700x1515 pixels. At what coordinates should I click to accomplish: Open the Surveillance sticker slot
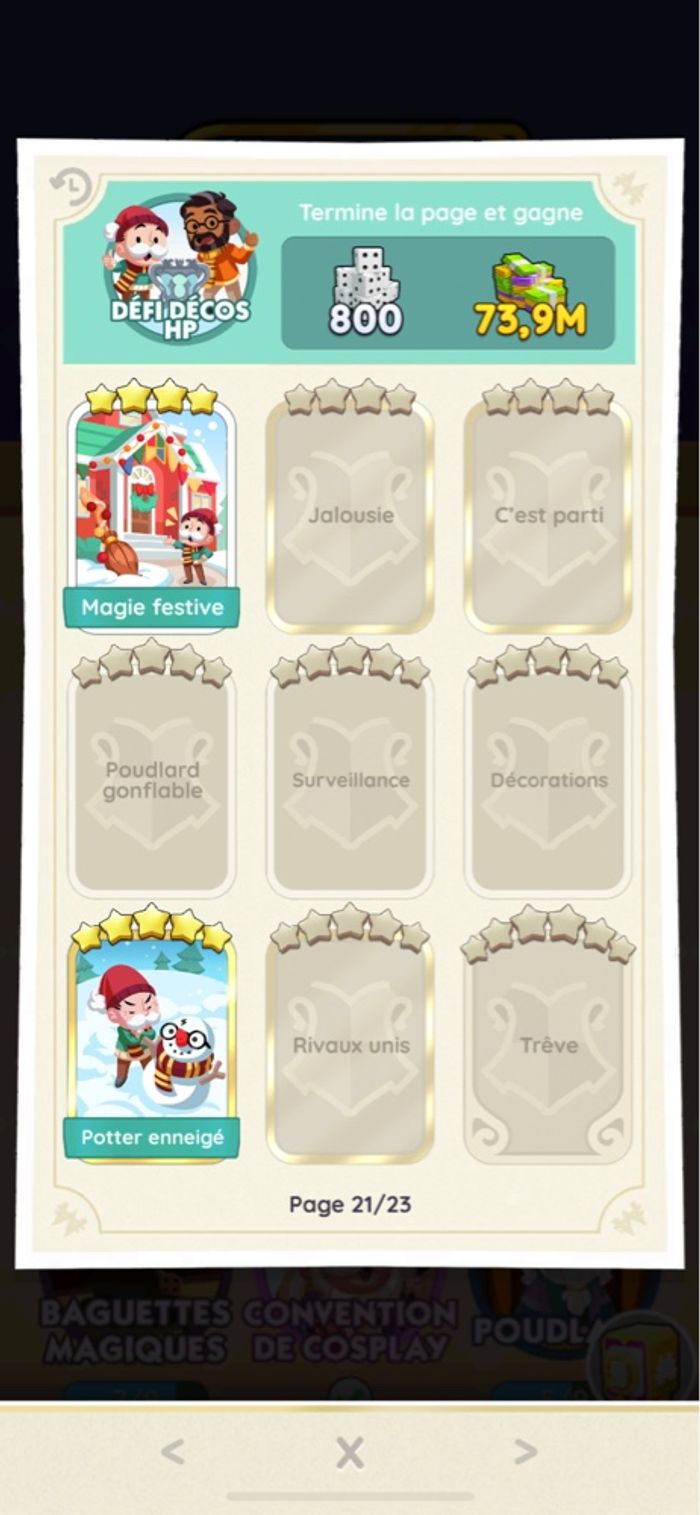[x=350, y=780]
